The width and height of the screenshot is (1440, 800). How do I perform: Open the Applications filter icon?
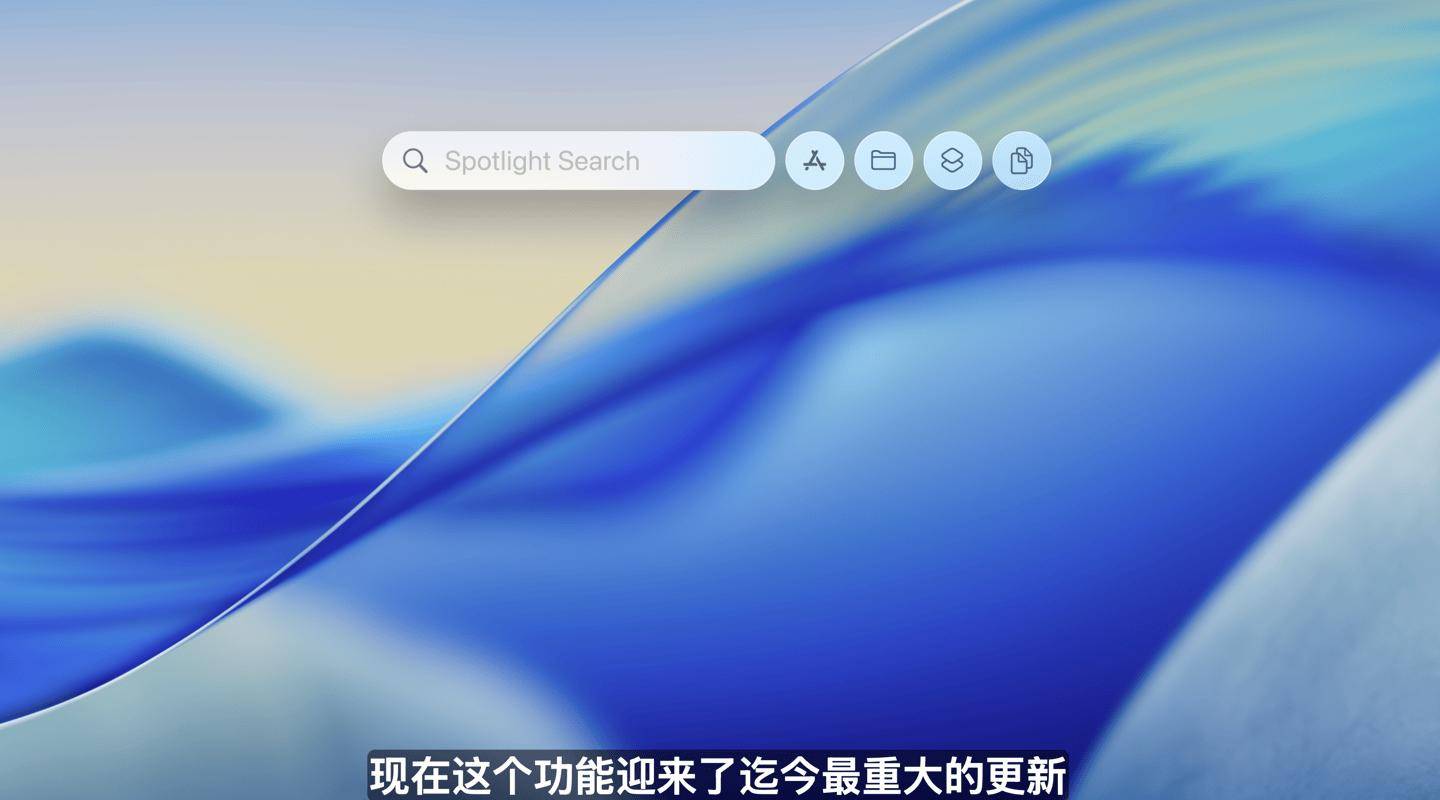click(815, 161)
